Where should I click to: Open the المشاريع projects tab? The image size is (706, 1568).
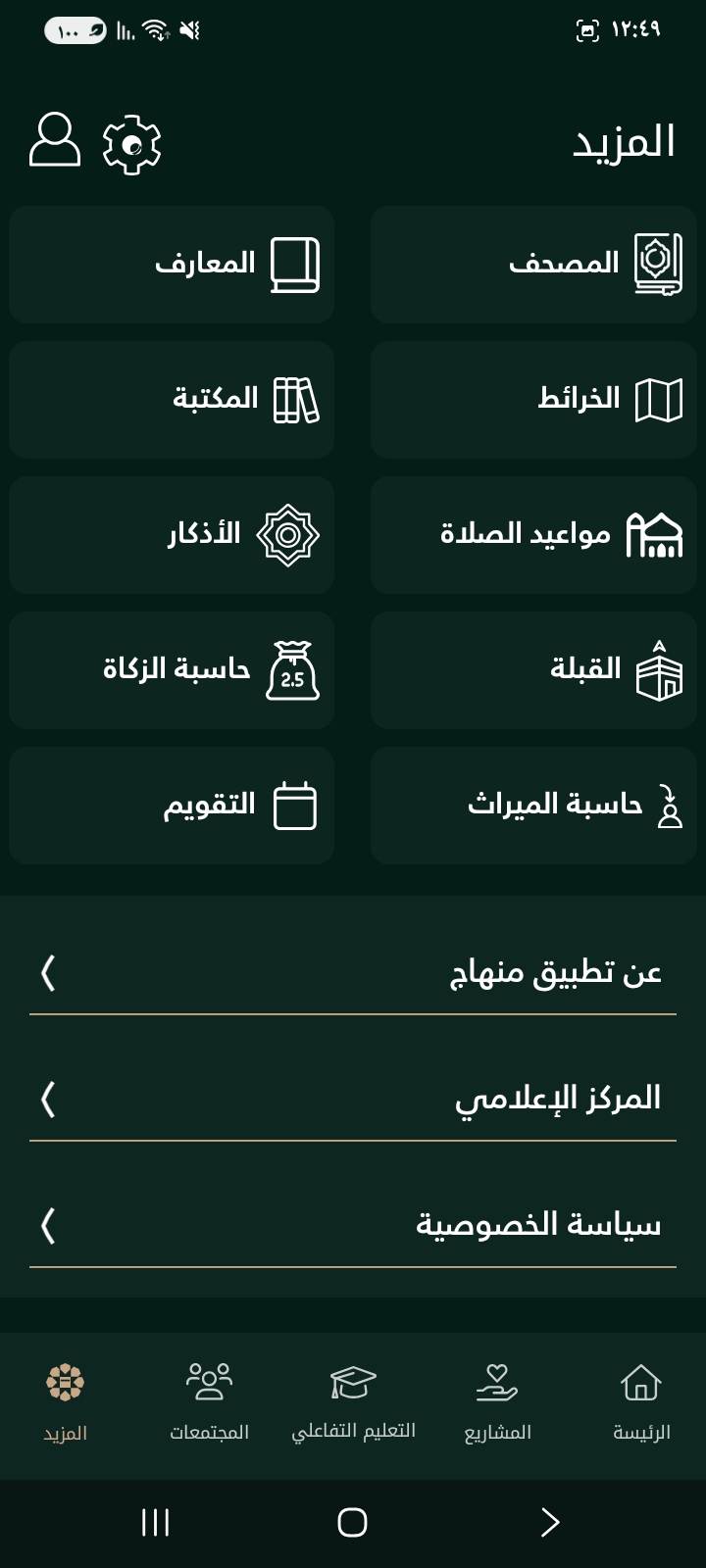[x=498, y=1401]
